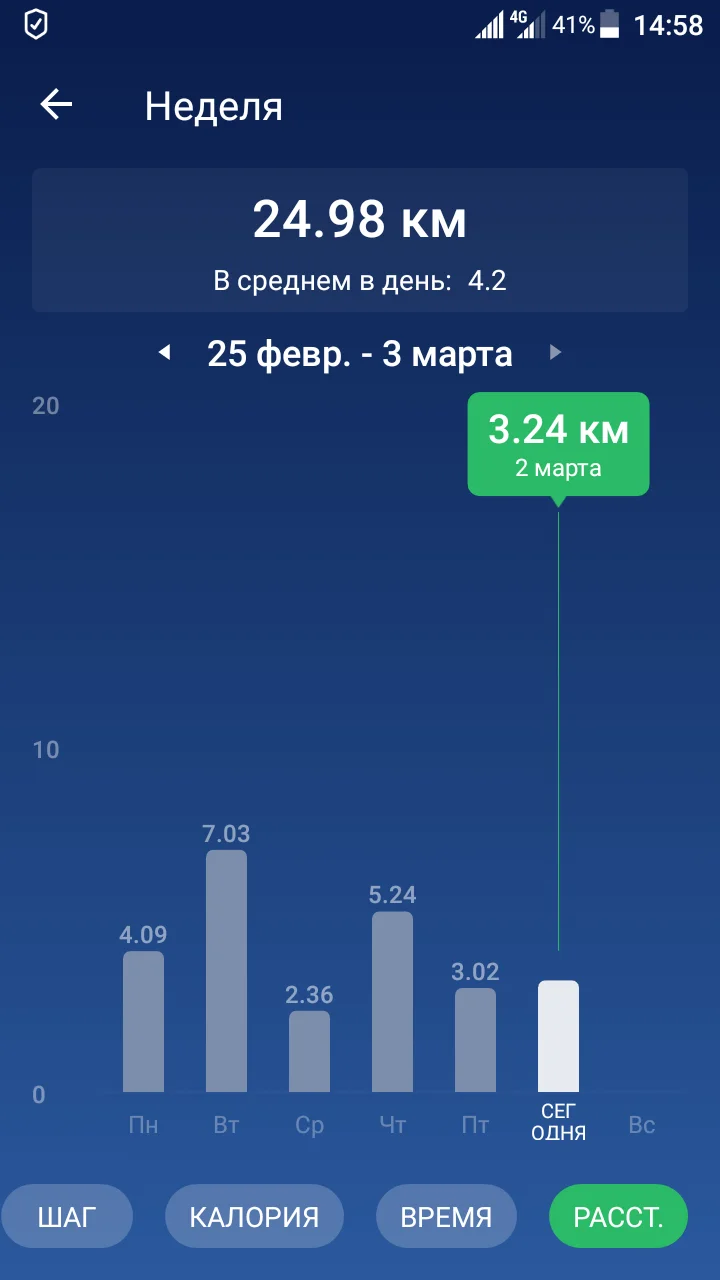Tap the highlighted СЕГОДНЯ bar

tap(558, 1036)
